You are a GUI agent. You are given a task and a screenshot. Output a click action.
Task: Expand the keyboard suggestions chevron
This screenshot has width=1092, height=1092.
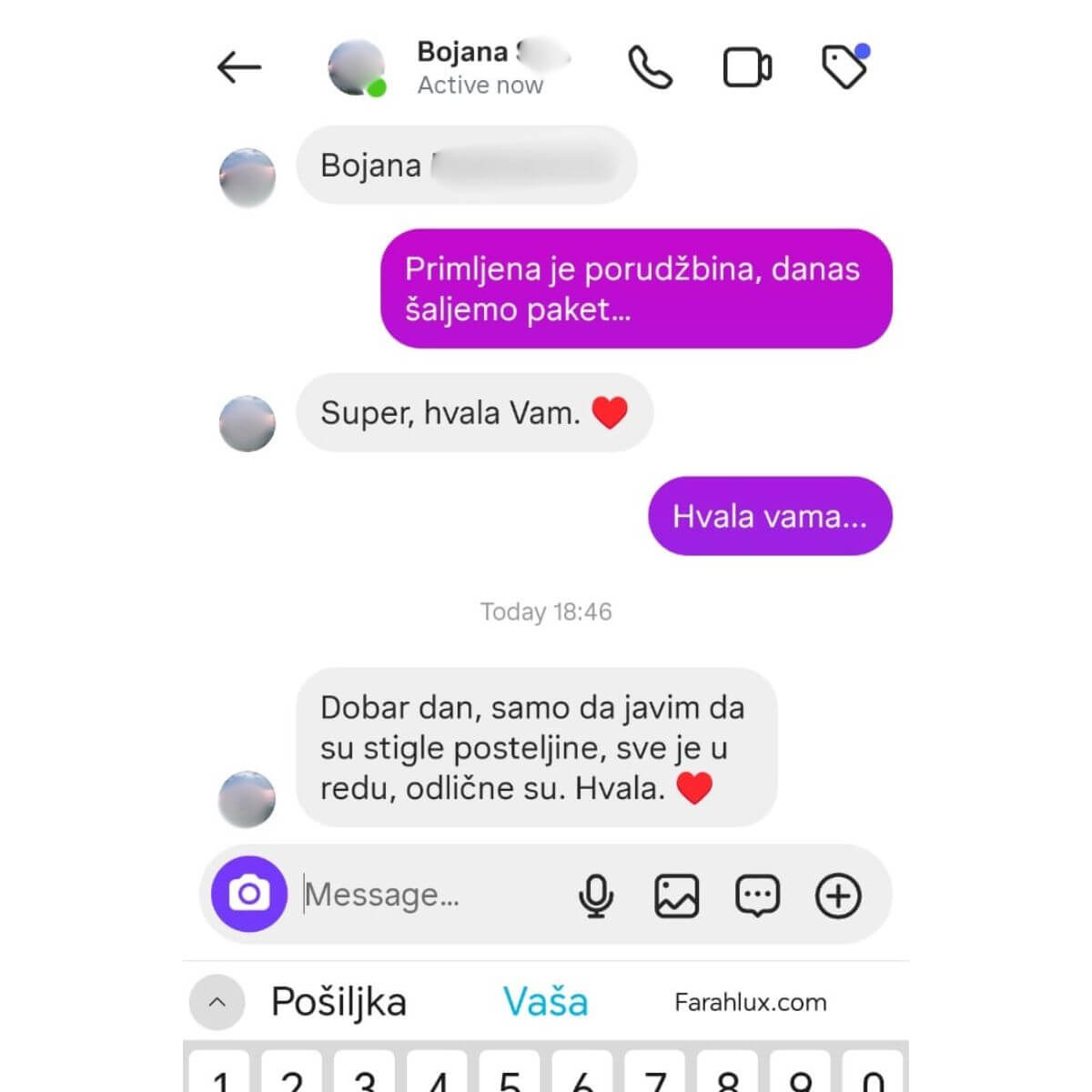click(x=217, y=1002)
